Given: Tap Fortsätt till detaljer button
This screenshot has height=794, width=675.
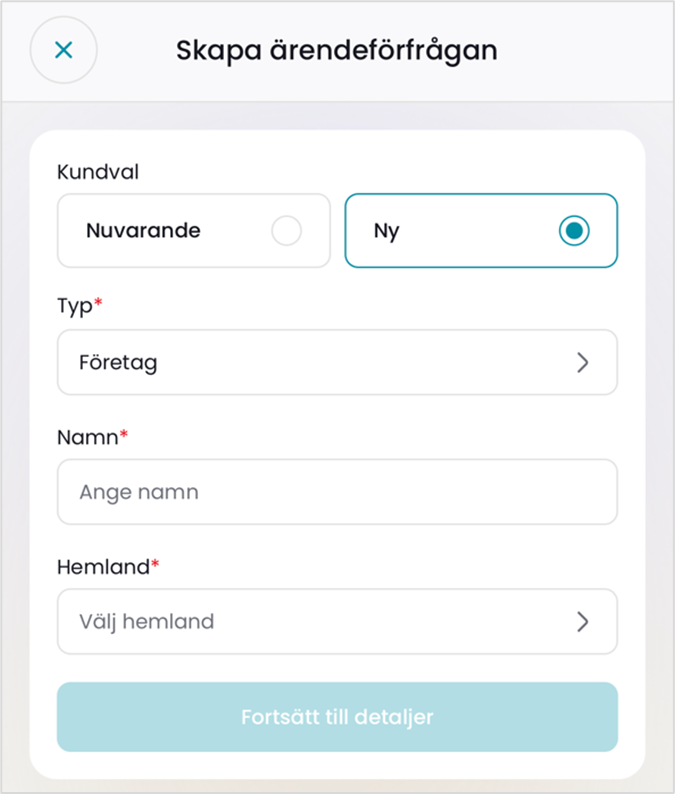Looking at the screenshot, I should pyautogui.click(x=337, y=717).
